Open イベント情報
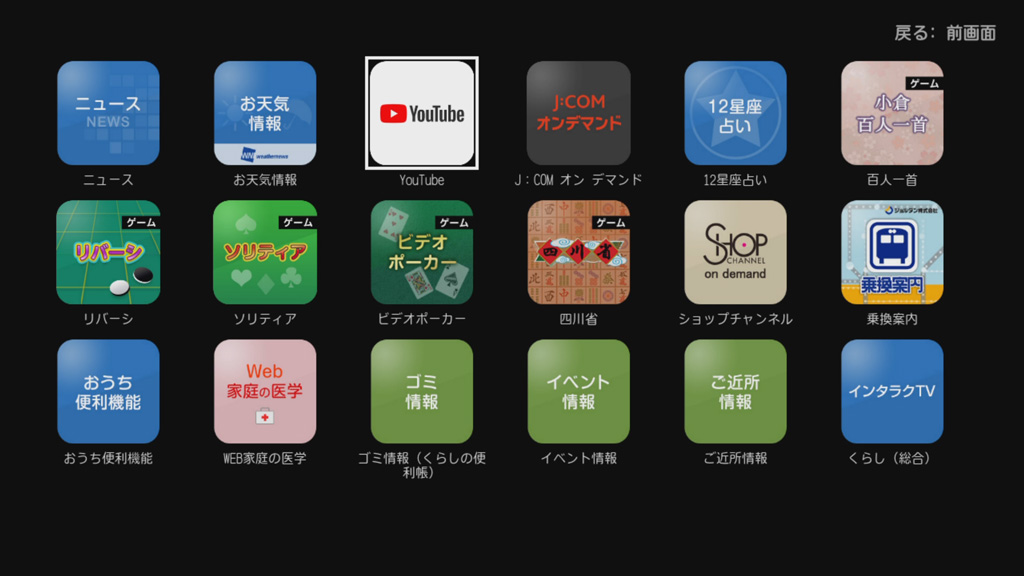 click(578, 391)
